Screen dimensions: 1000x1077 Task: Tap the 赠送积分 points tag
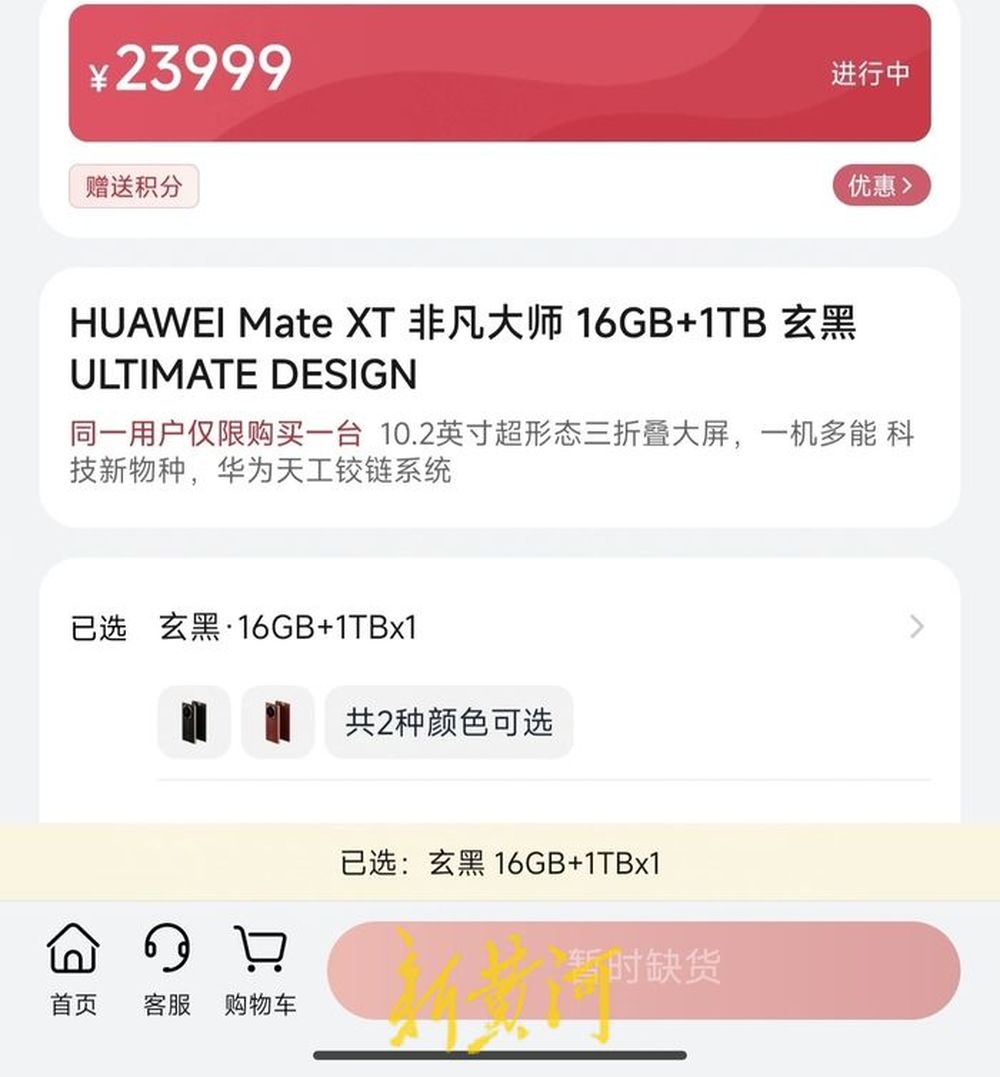134,187
